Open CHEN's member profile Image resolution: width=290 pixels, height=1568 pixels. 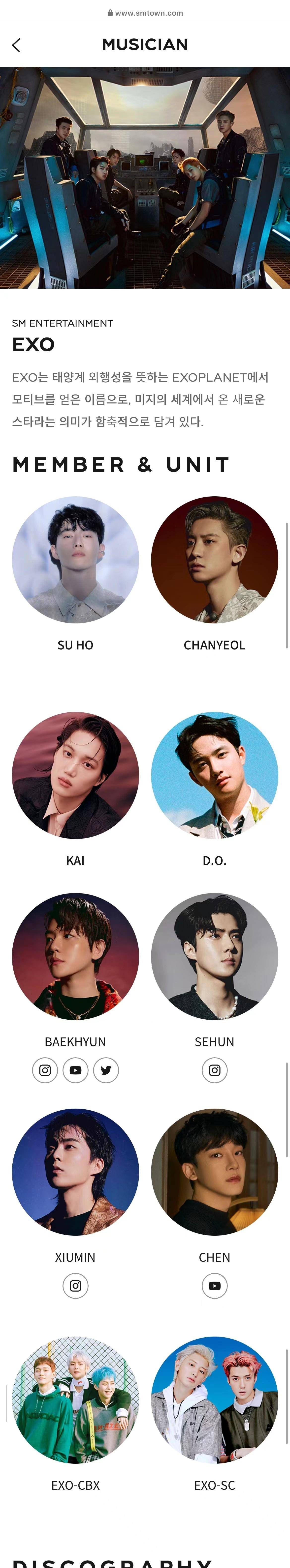click(x=214, y=1172)
